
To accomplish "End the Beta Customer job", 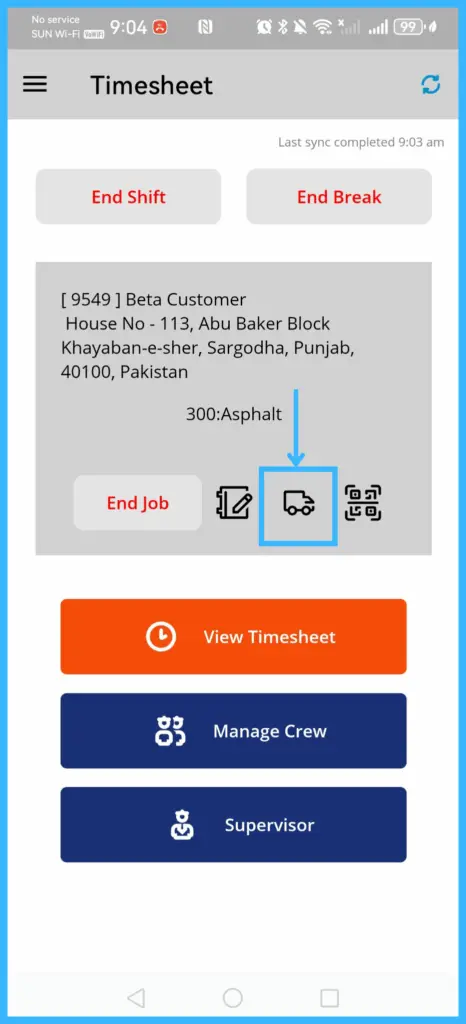I will (138, 503).
